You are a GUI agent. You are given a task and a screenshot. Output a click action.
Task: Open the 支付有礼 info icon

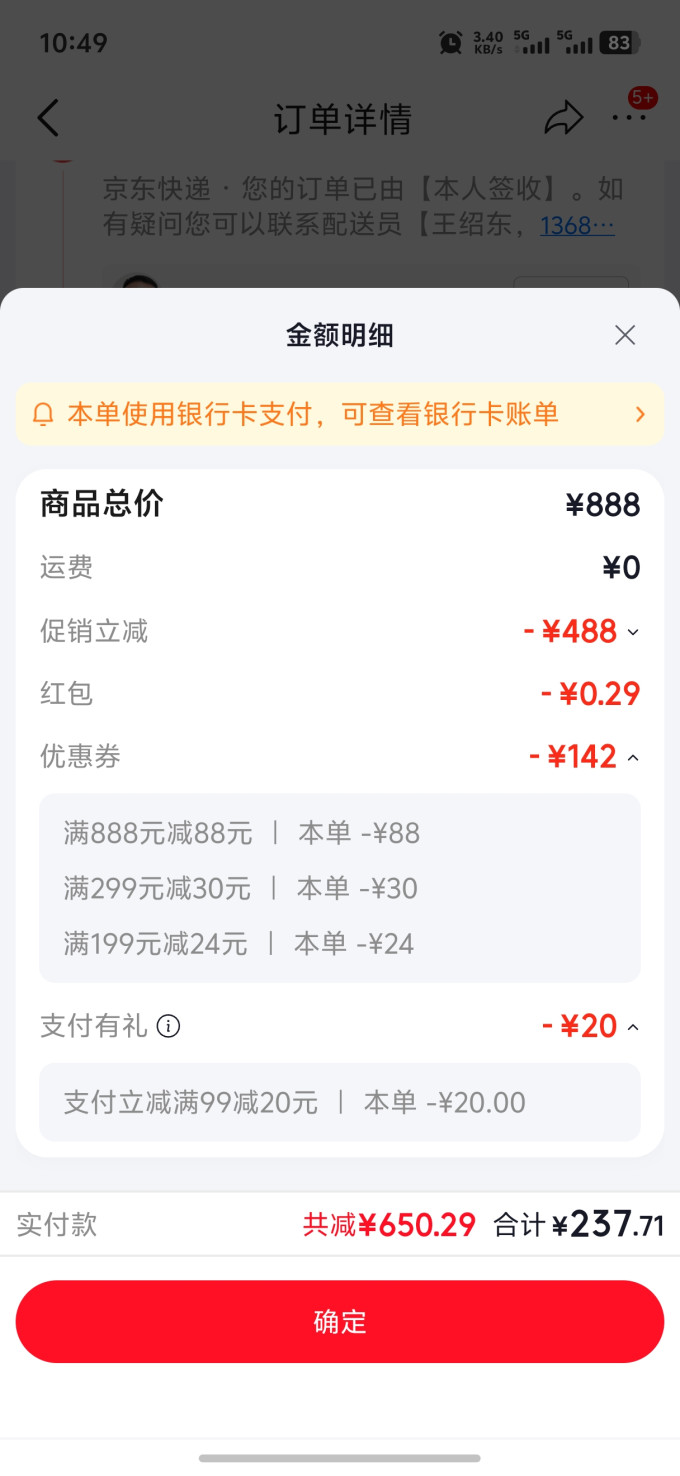point(169,1026)
